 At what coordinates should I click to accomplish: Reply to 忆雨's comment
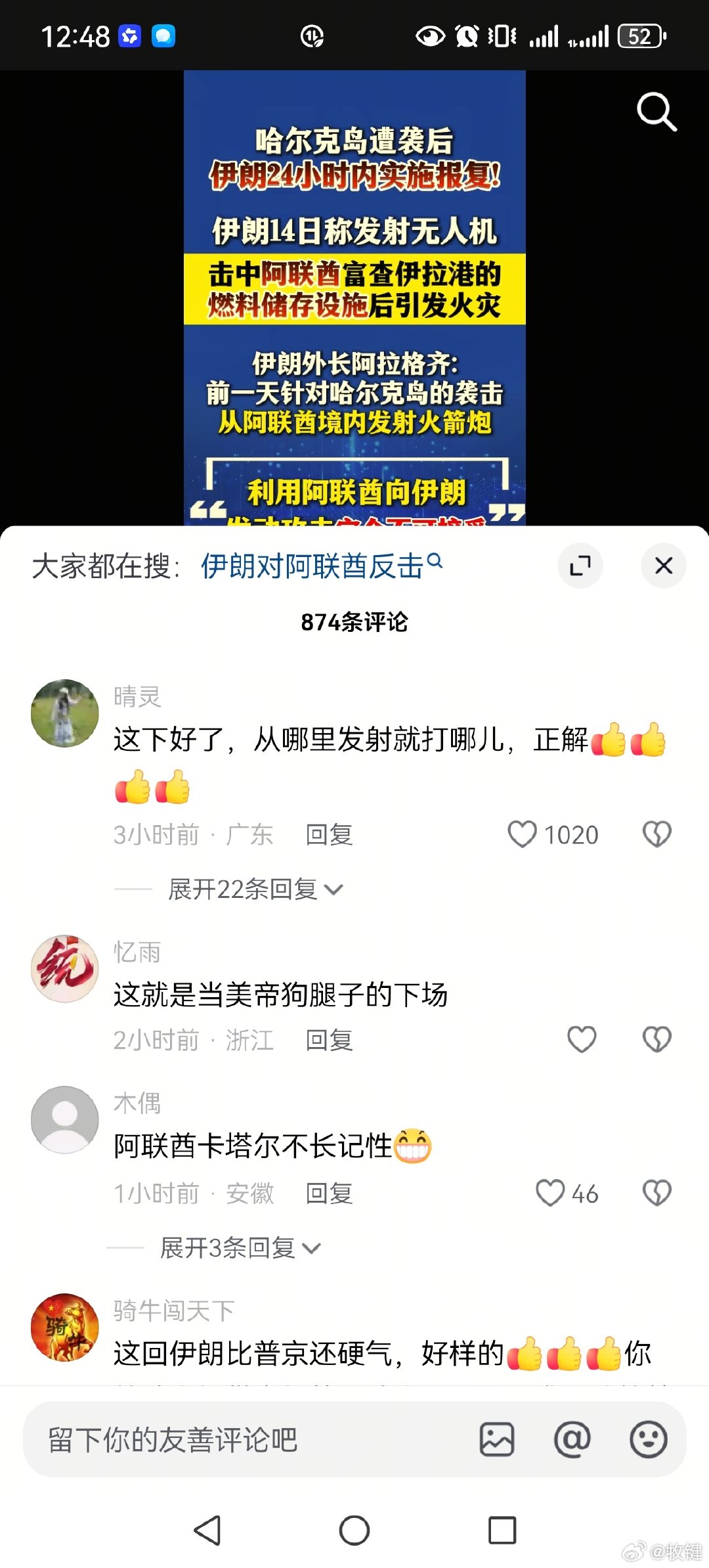pyautogui.click(x=329, y=1041)
